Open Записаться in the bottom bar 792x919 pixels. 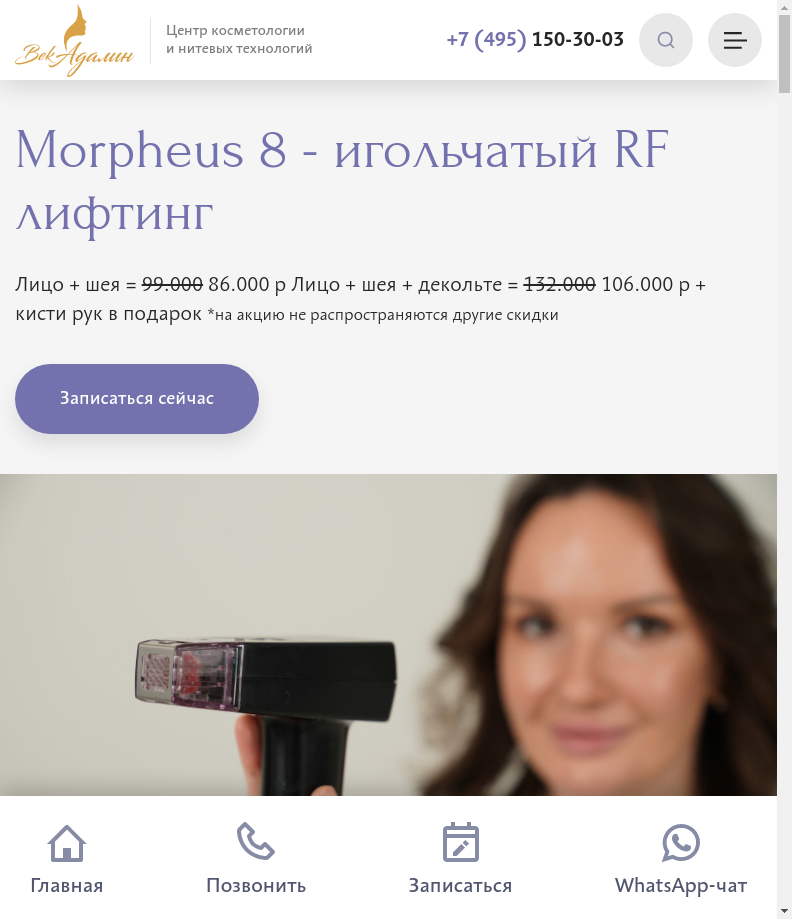[x=460, y=859]
